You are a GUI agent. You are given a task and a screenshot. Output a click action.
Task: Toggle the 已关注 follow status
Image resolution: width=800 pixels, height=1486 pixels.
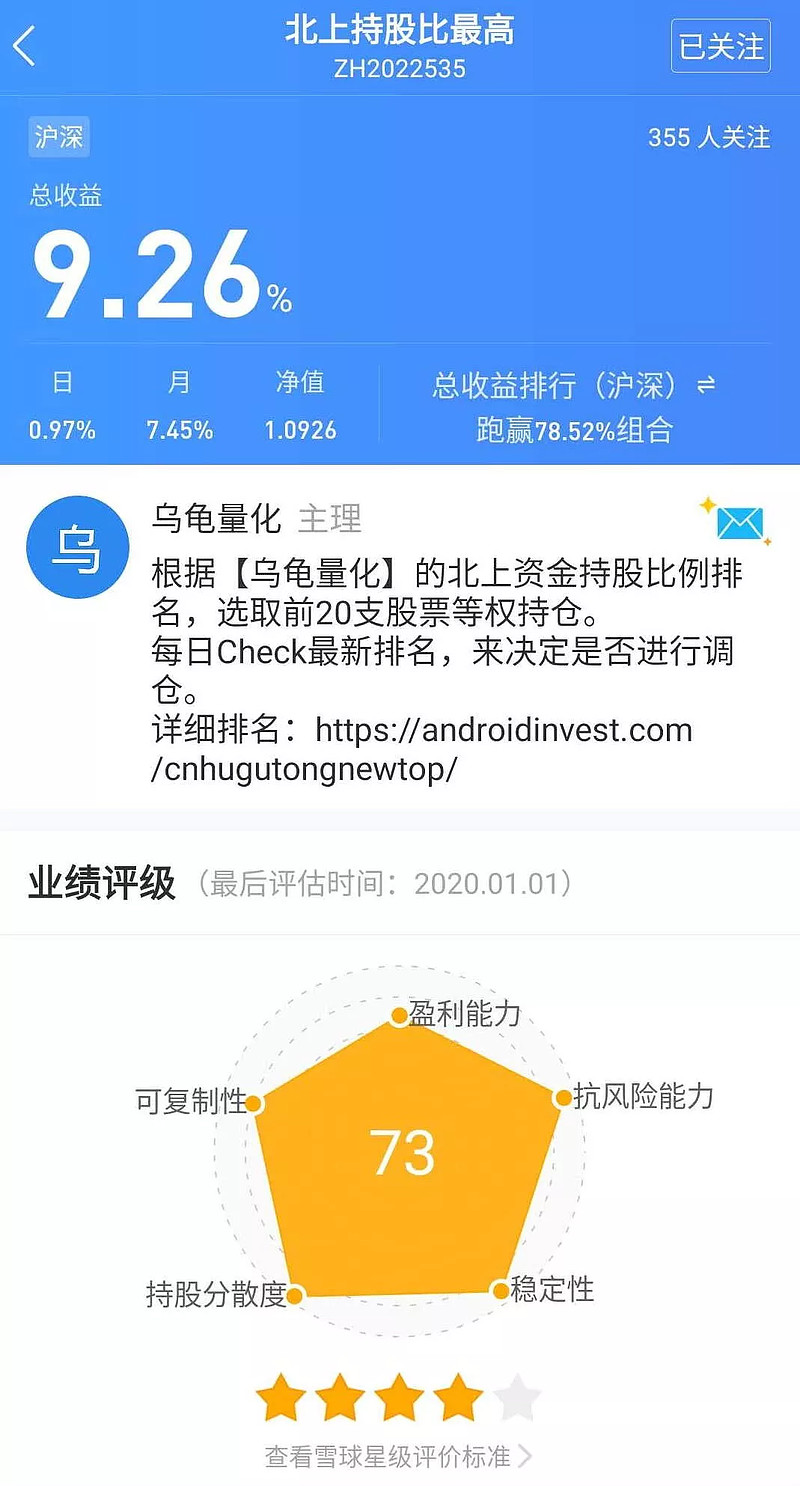pyautogui.click(x=719, y=45)
